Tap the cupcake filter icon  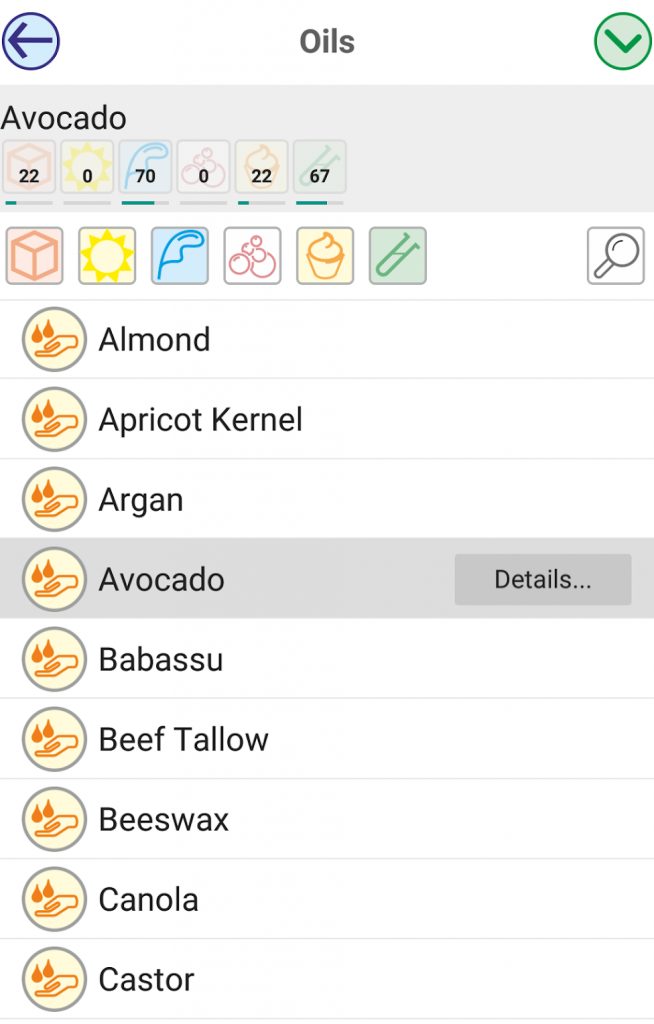pyautogui.click(x=325, y=256)
